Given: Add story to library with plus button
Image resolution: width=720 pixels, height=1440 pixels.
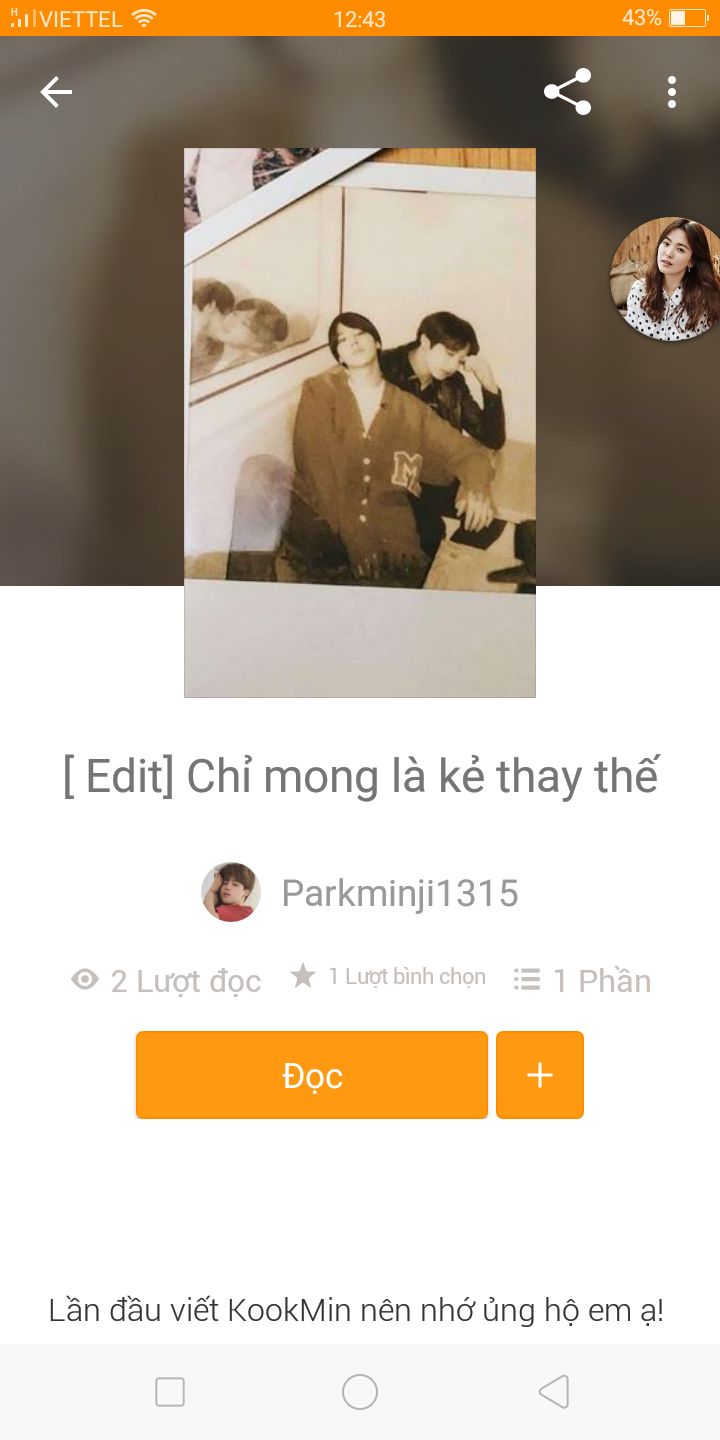Looking at the screenshot, I should (540, 1075).
